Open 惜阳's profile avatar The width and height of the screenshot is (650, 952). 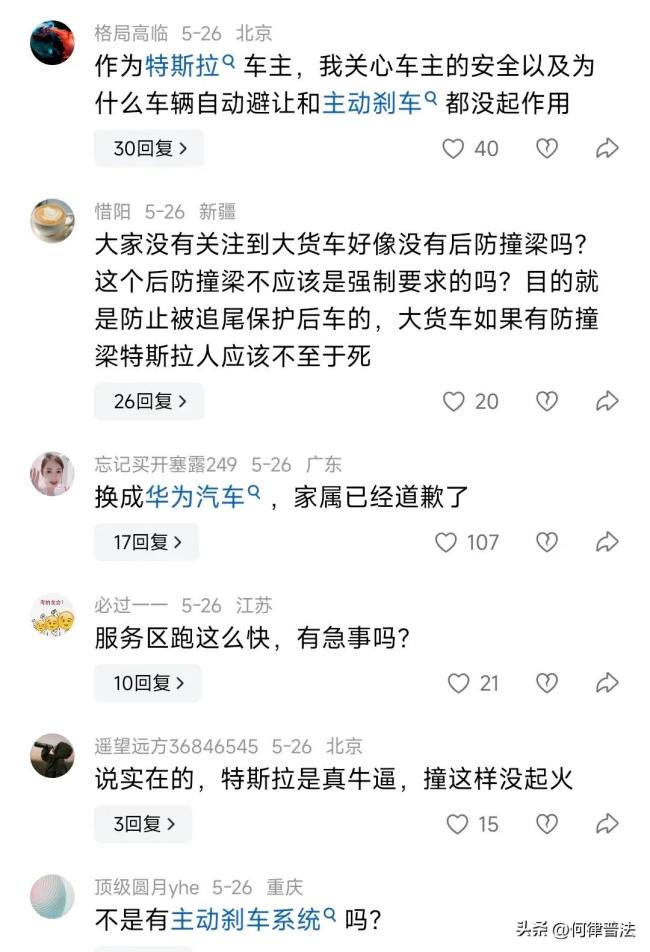[52, 220]
